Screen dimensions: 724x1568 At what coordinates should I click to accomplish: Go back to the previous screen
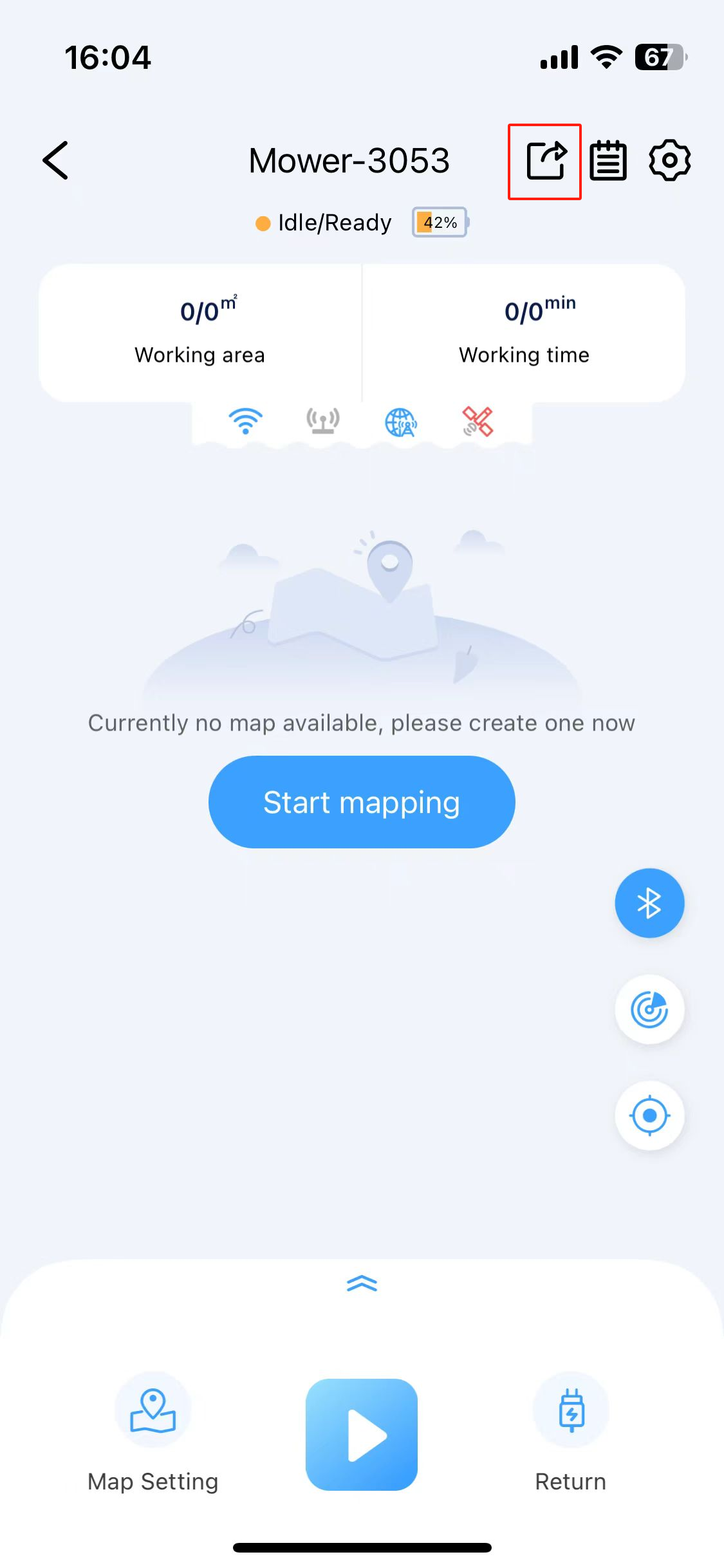56,160
